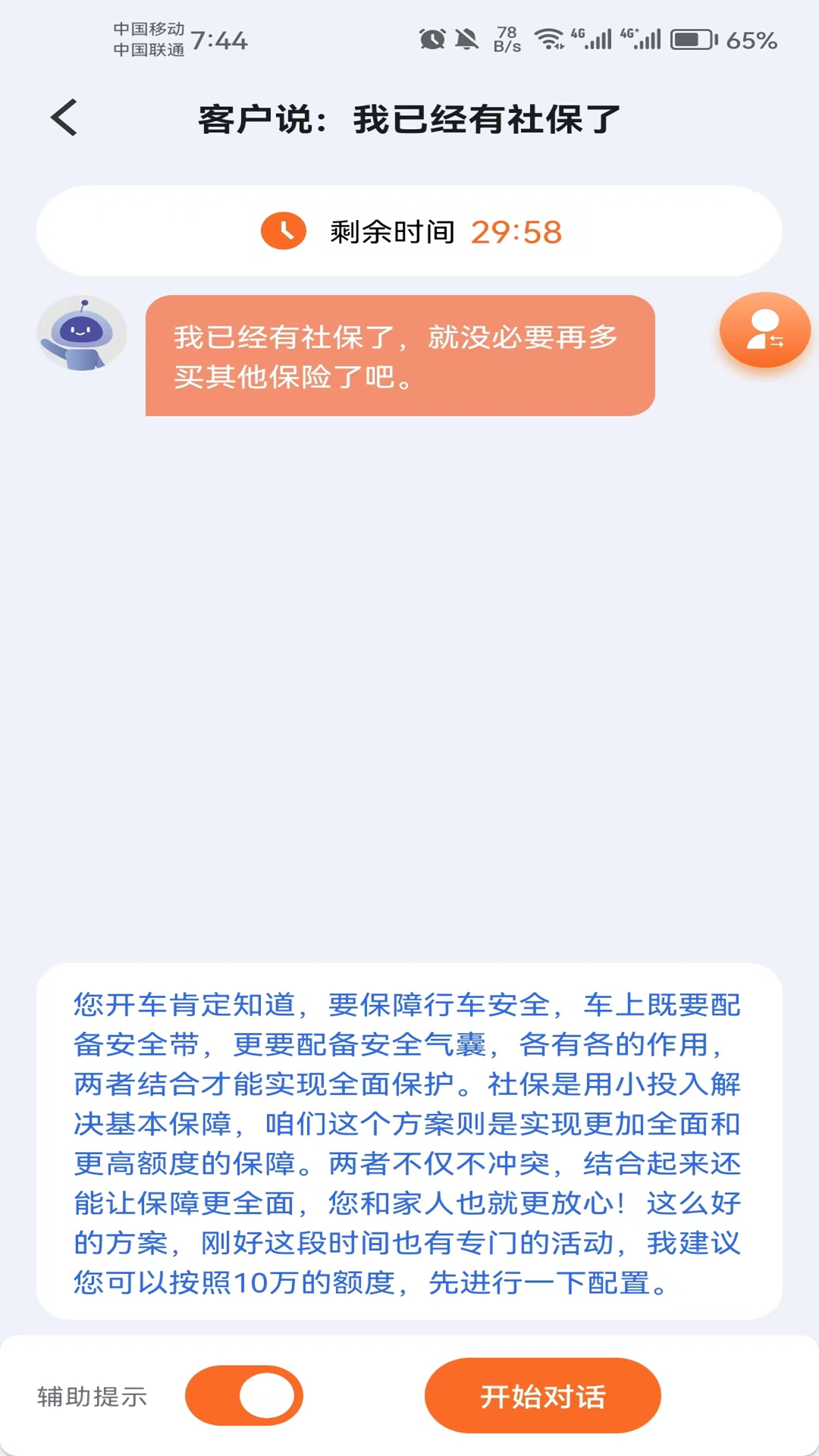Start the conversation with 开始对话
This screenshot has width=819, height=1456.
(542, 1395)
